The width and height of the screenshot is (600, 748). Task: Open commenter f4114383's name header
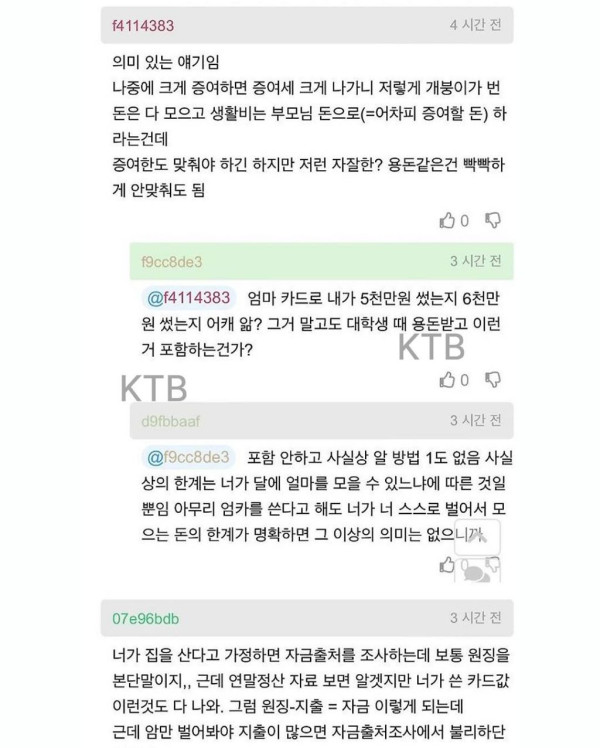tap(141, 23)
